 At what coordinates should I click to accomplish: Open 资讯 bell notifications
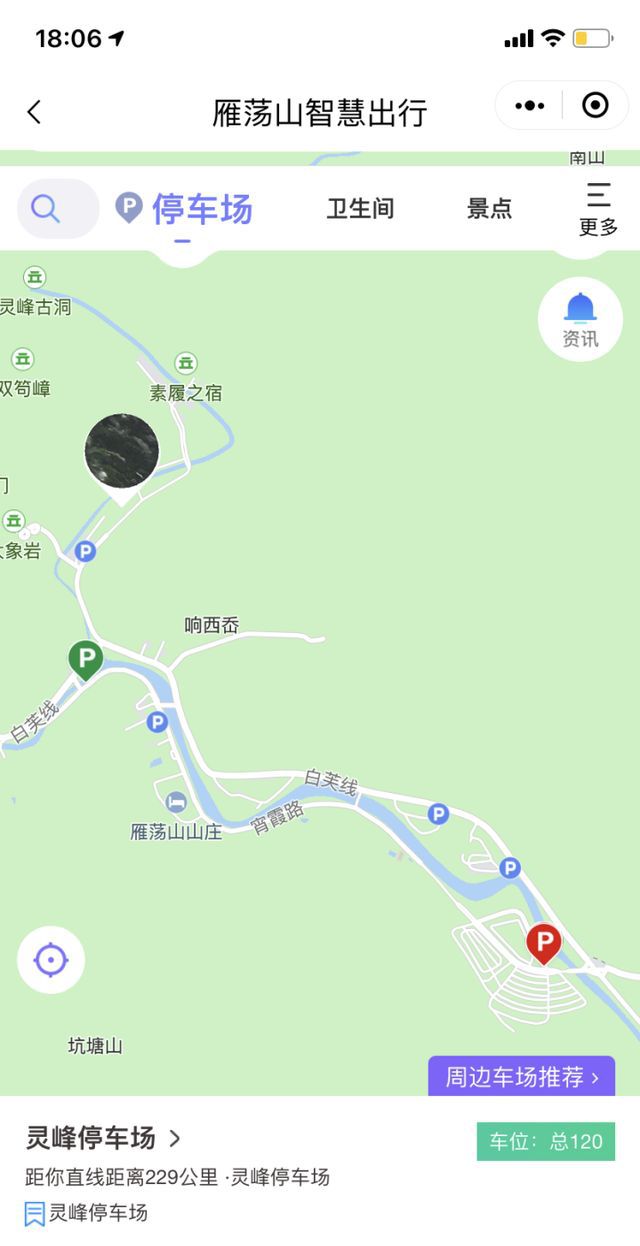[x=580, y=319]
